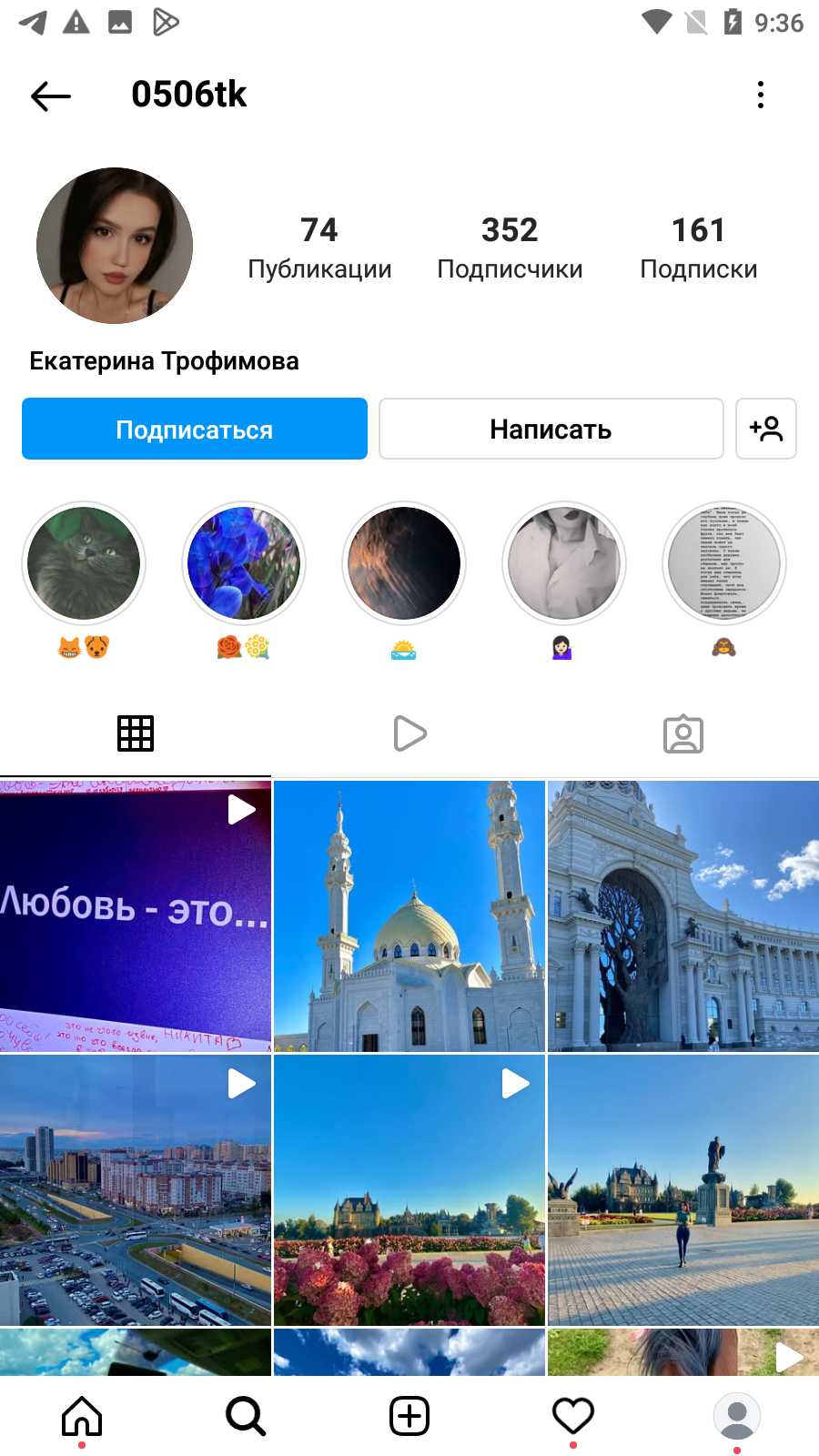This screenshot has height=1456, width=819.
Task: Go back using the arrow icon
Action: 51,95
